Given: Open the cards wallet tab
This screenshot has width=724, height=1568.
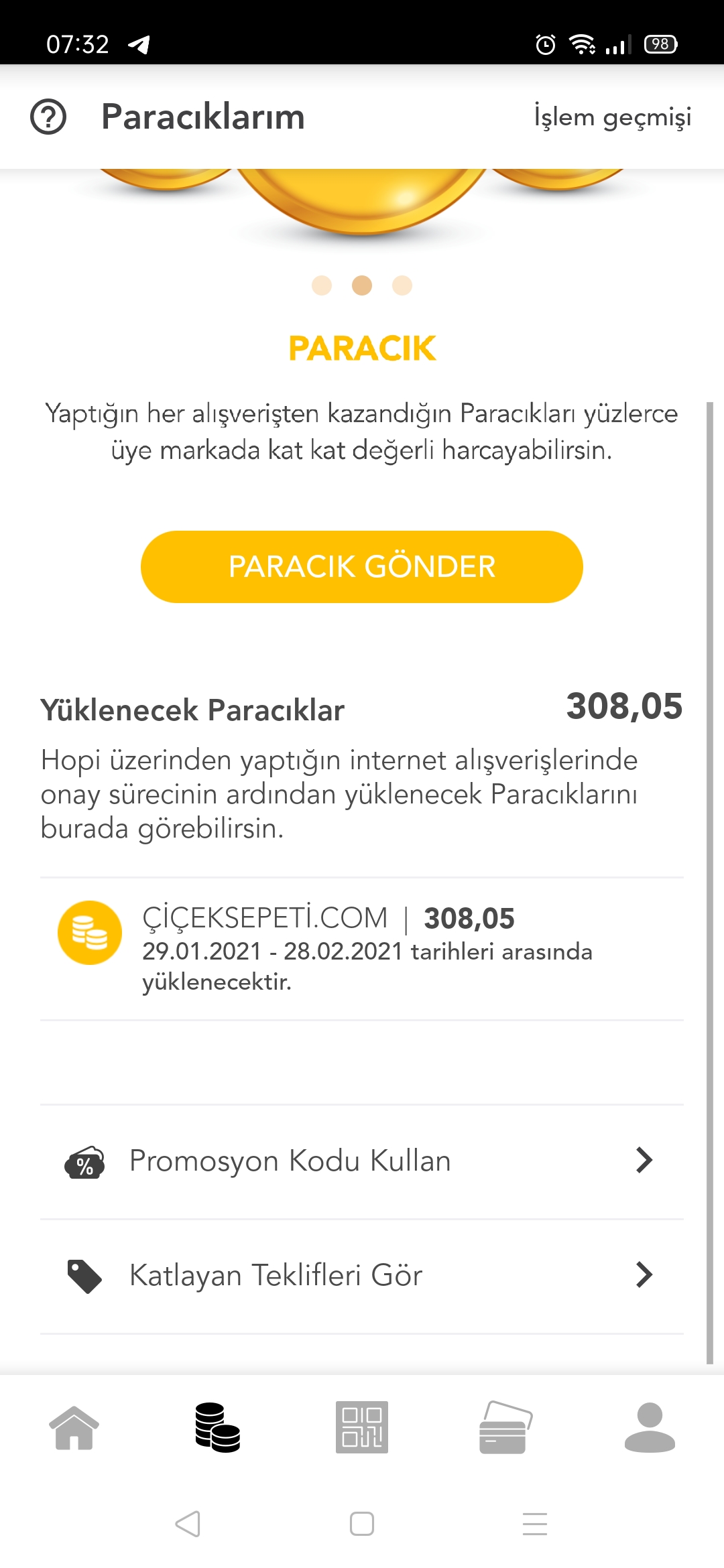Looking at the screenshot, I should (505, 1427).
